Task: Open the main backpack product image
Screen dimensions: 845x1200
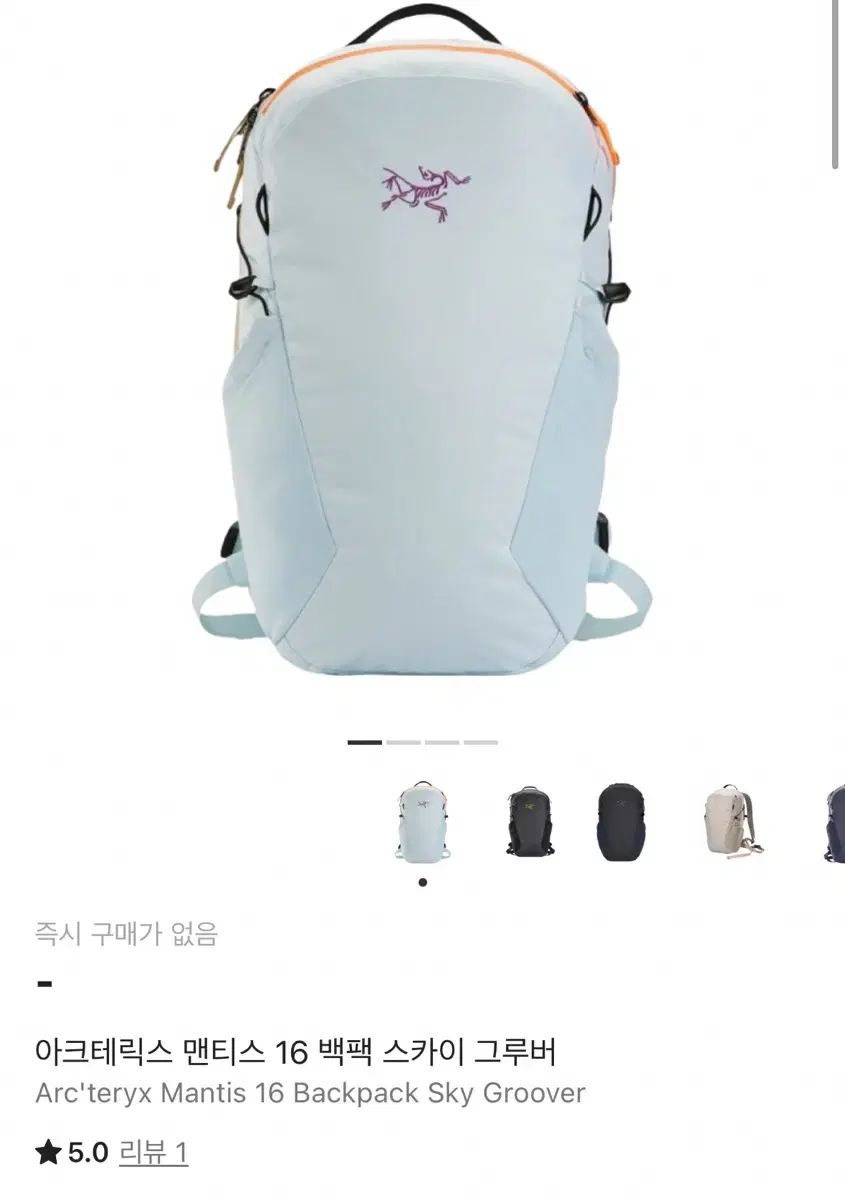Action: (422, 350)
